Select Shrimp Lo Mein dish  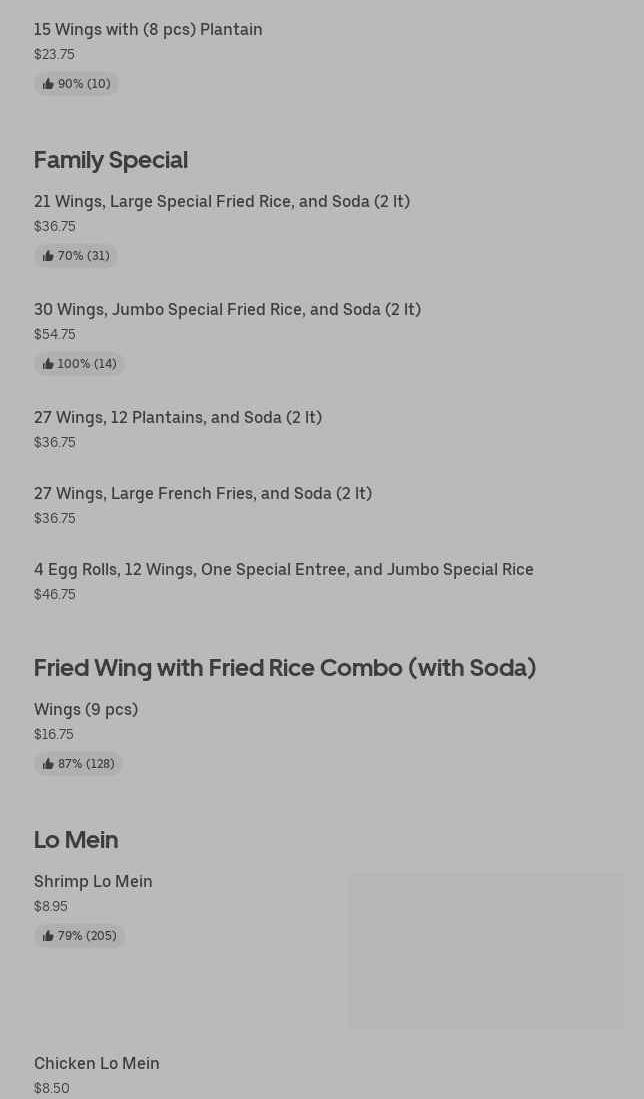tap(93, 882)
